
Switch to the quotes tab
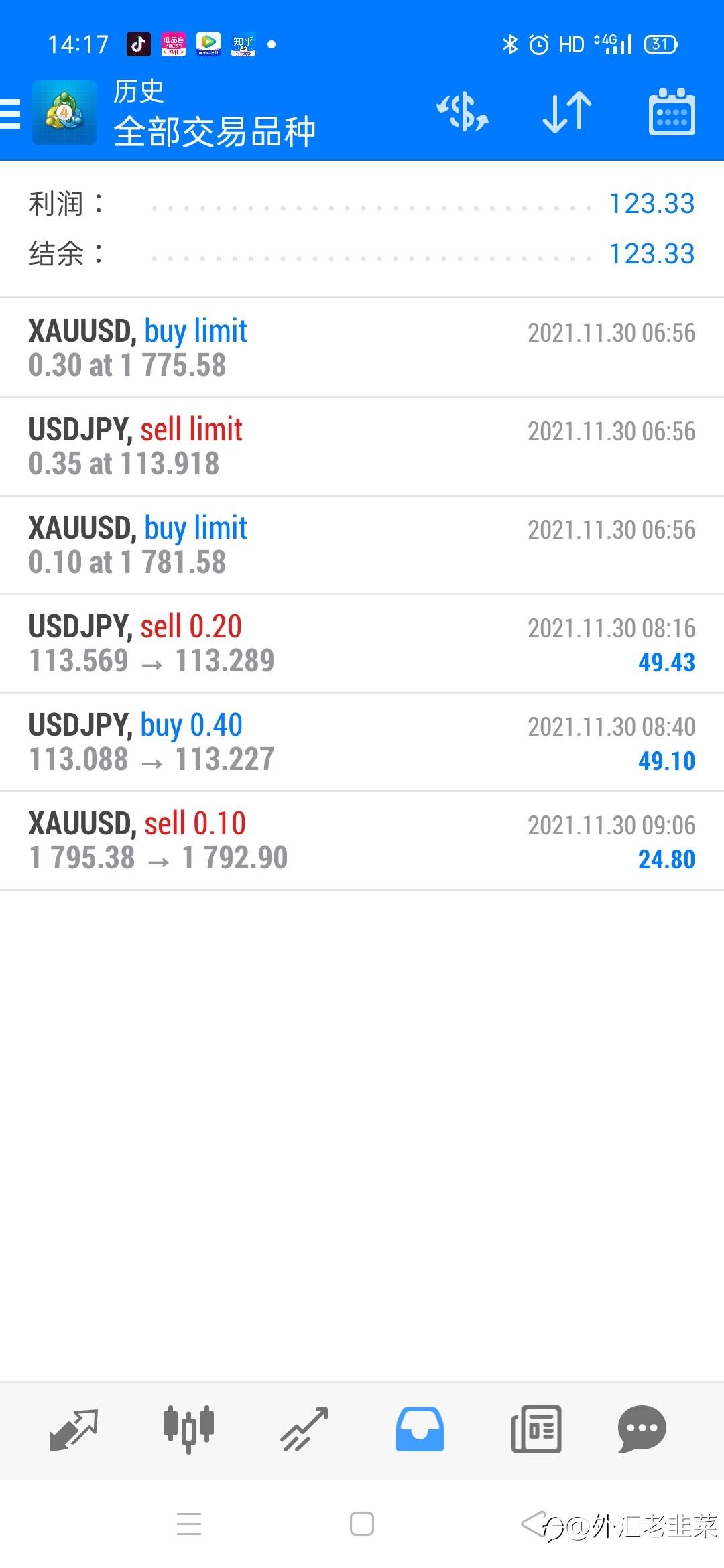(x=74, y=1429)
